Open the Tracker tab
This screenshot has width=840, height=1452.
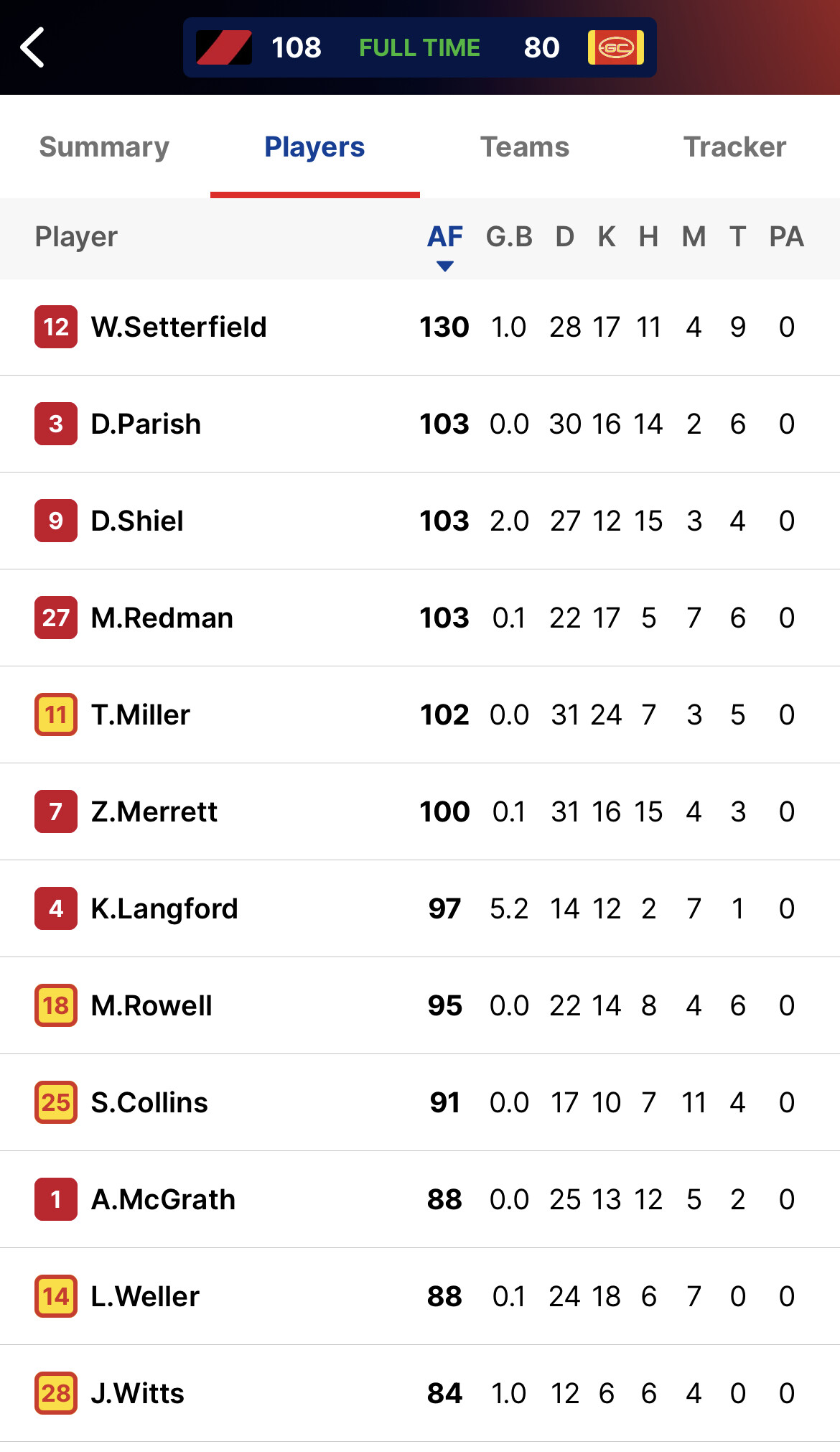click(734, 147)
